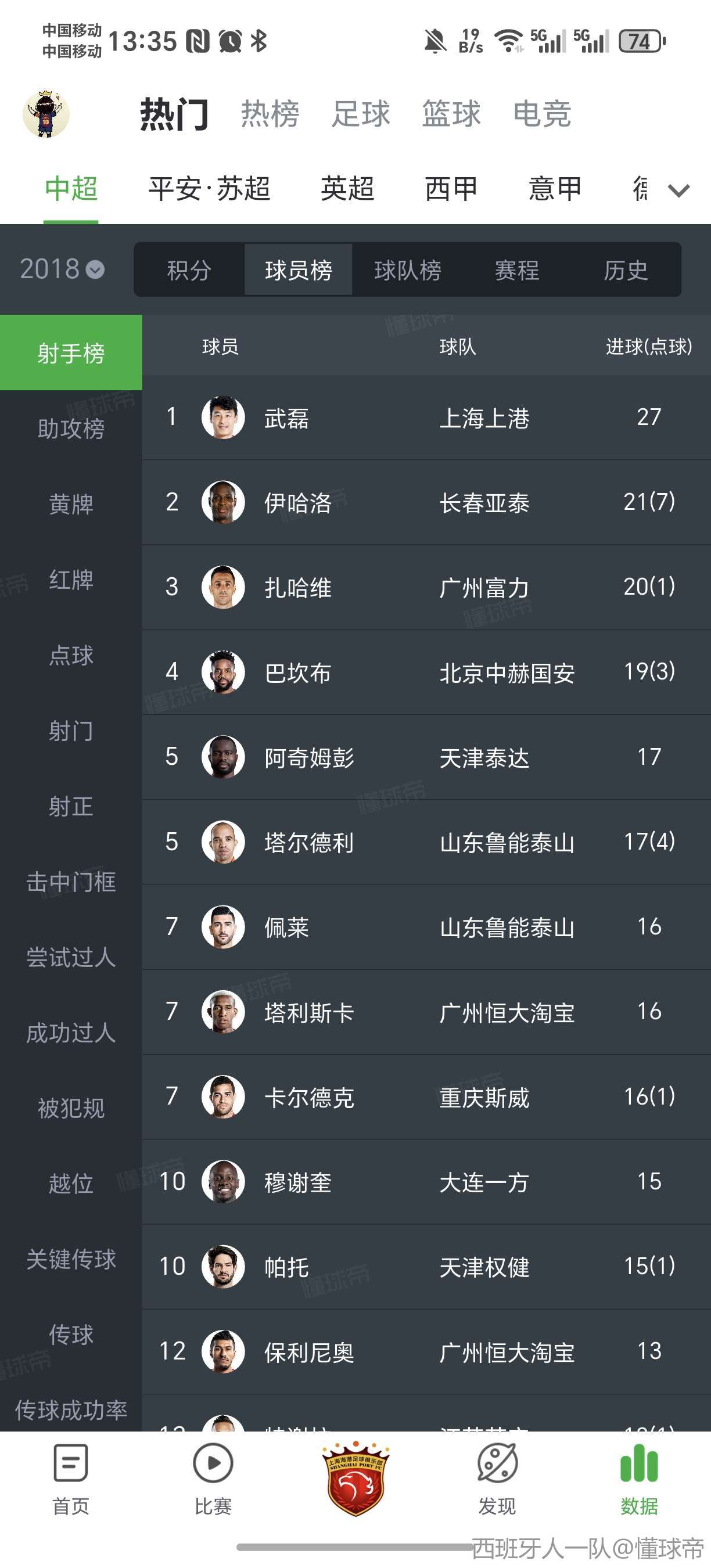The width and height of the screenshot is (711, 1568).
Task: Select 助攻榜 in the side list
Action: pyautogui.click(x=71, y=429)
